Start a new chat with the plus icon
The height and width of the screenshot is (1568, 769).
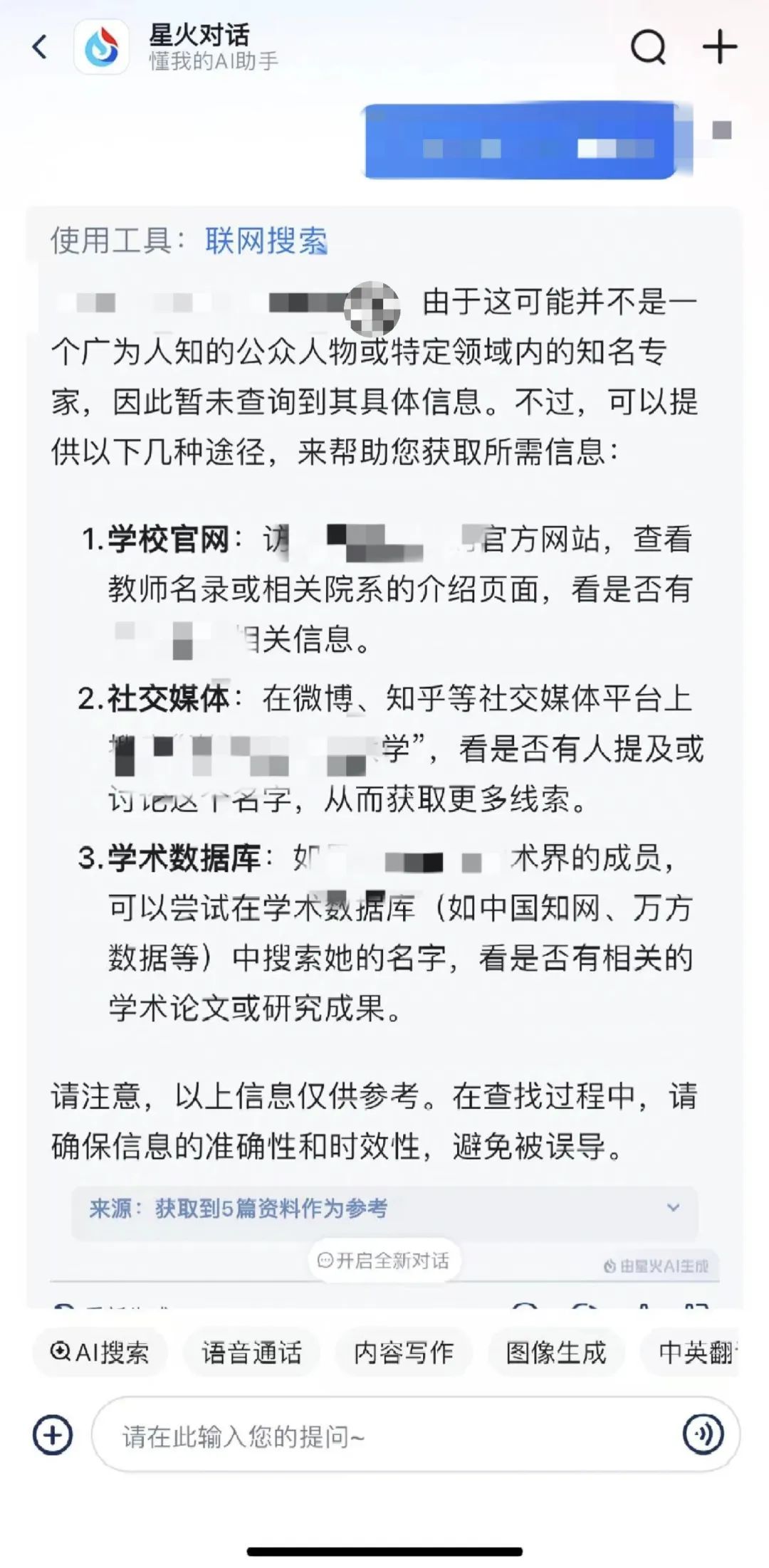tap(719, 47)
